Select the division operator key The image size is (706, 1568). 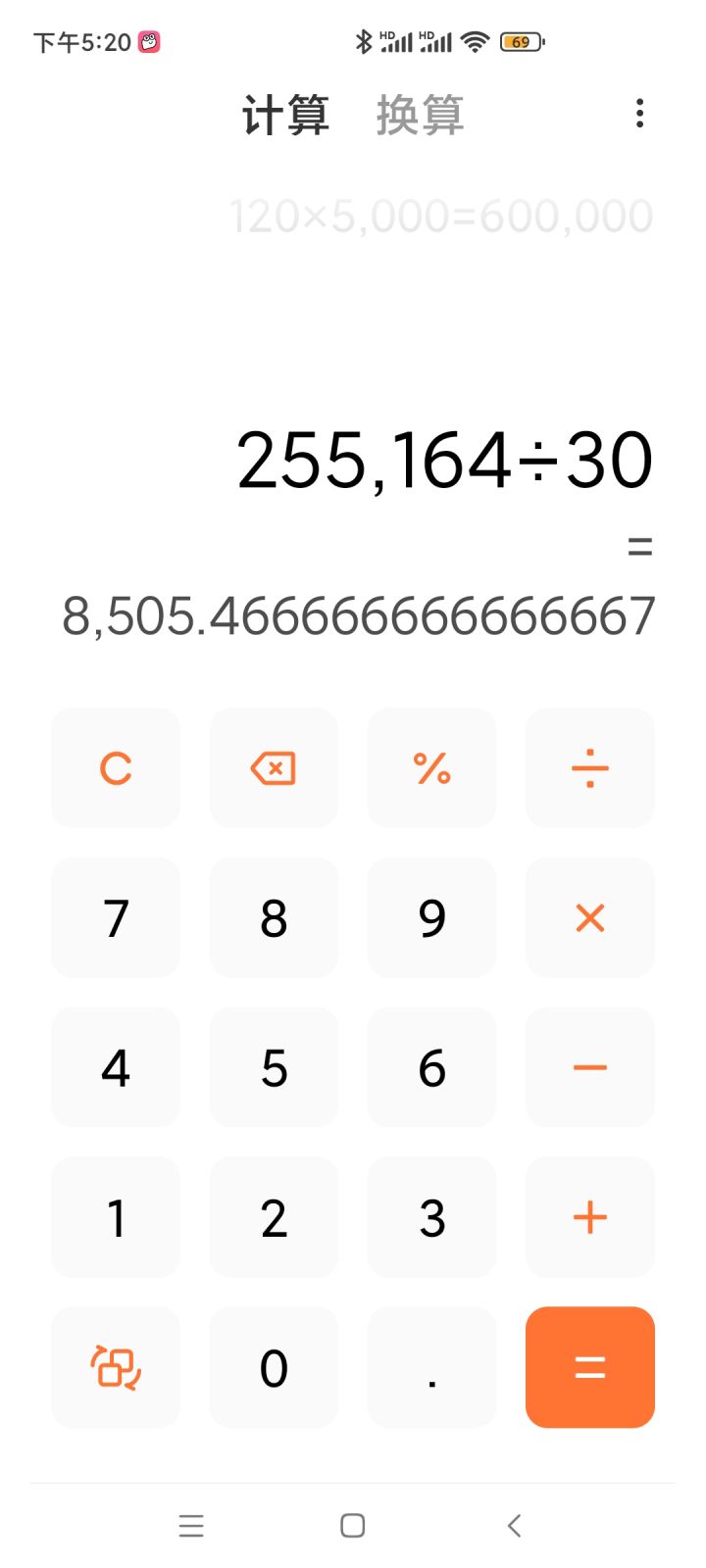point(590,768)
